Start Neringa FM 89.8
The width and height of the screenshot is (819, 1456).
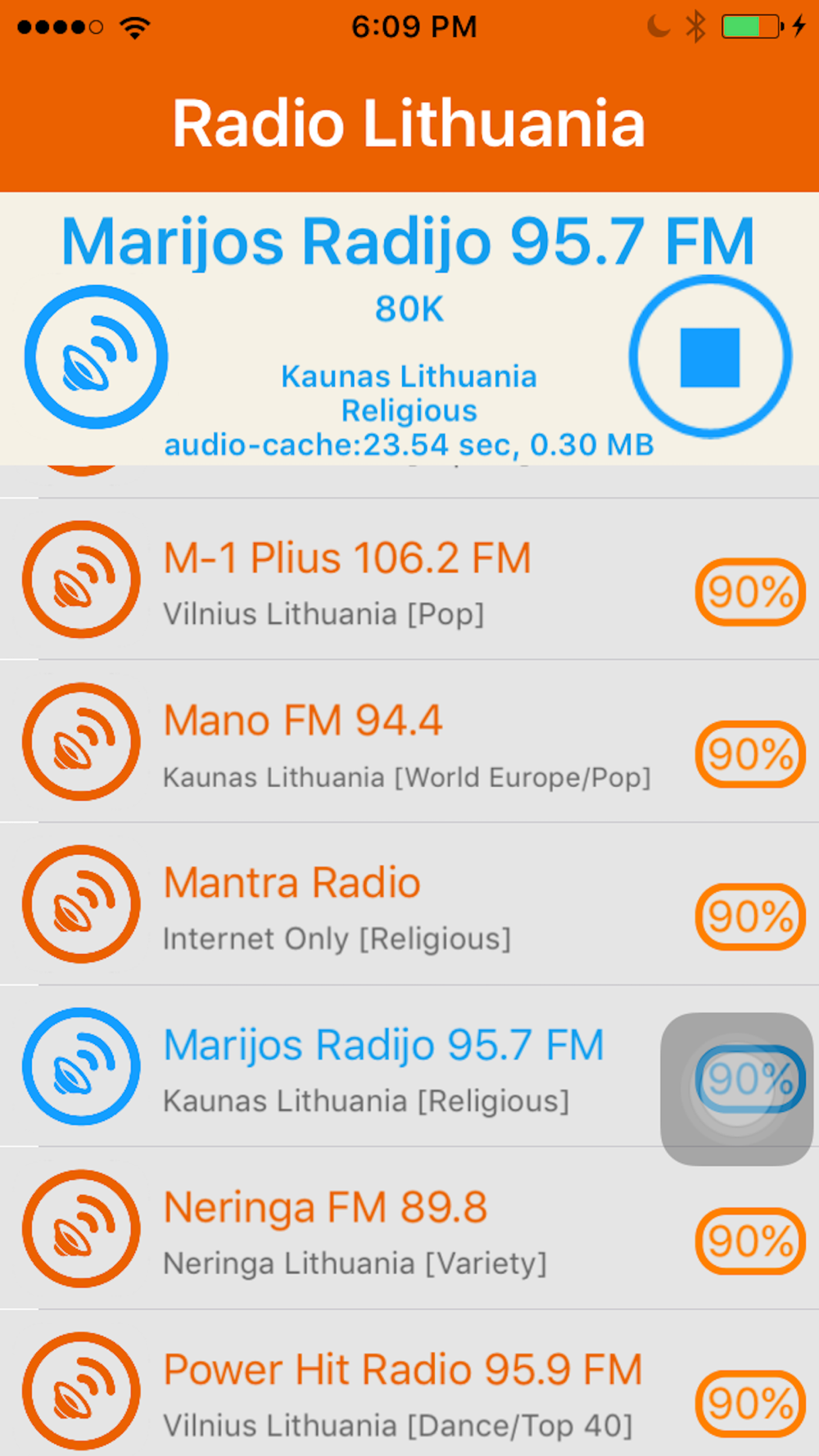tap(409, 1228)
